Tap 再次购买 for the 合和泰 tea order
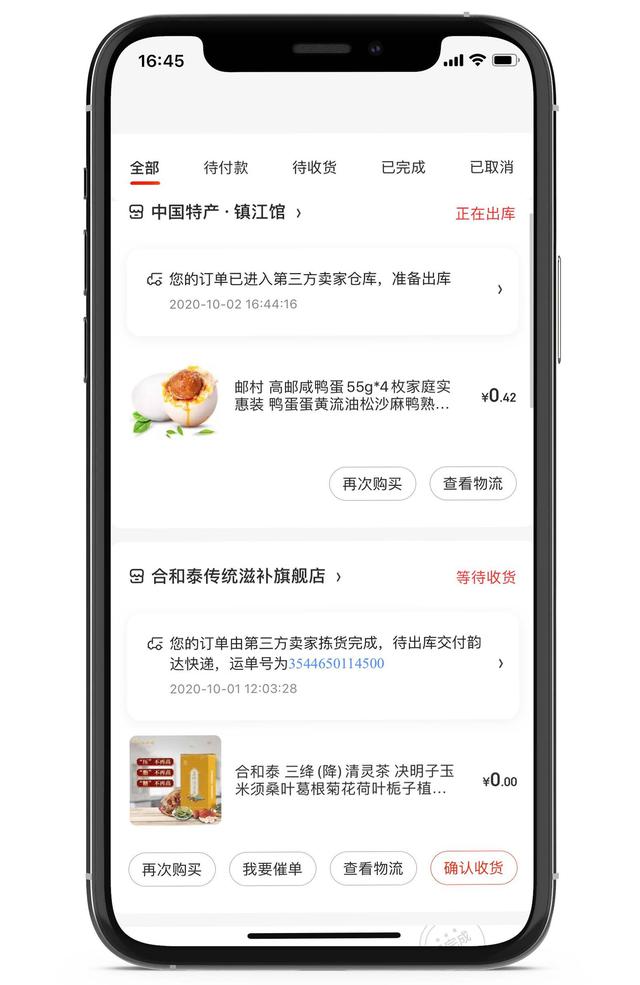The height and width of the screenshot is (985, 640). pos(172,869)
